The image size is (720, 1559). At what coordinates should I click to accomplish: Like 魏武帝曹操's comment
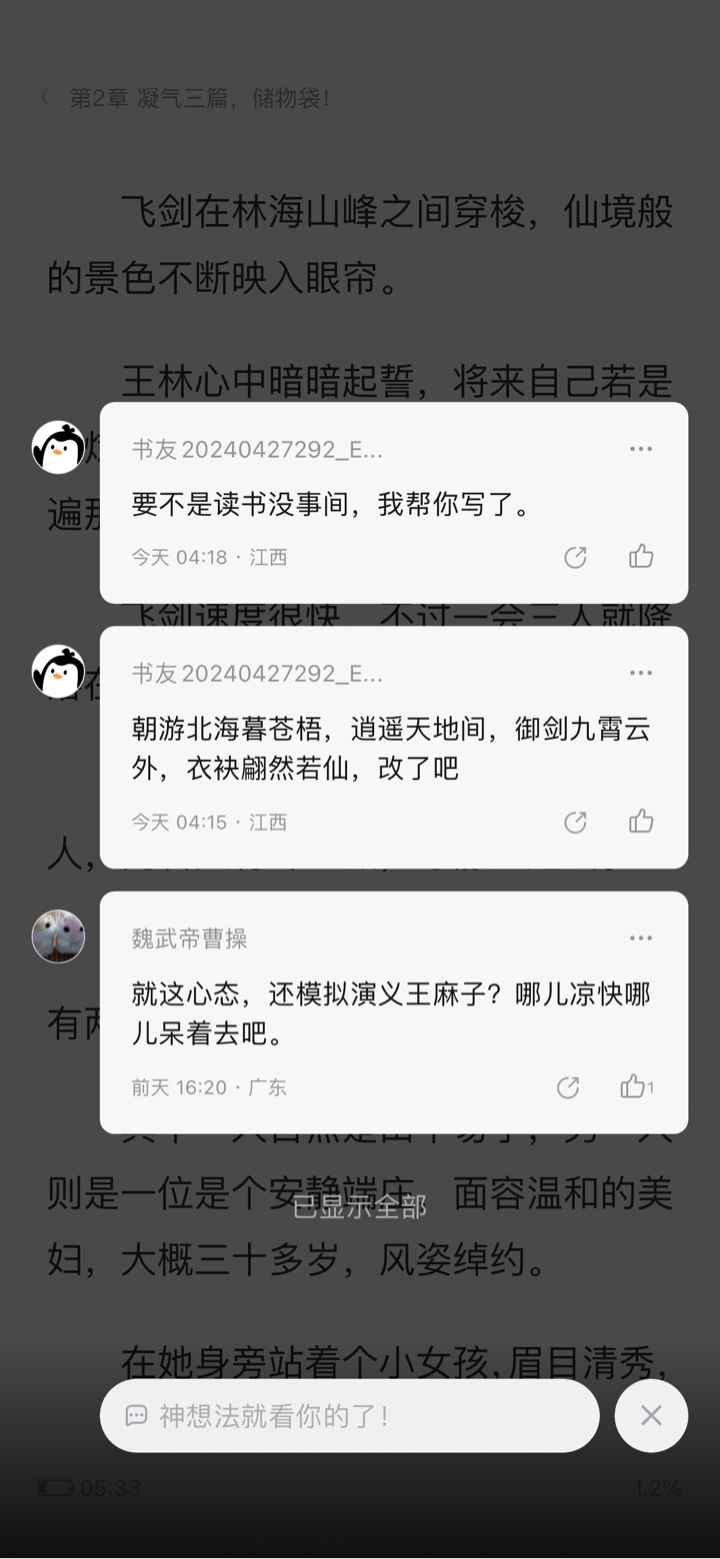click(636, 1086)
